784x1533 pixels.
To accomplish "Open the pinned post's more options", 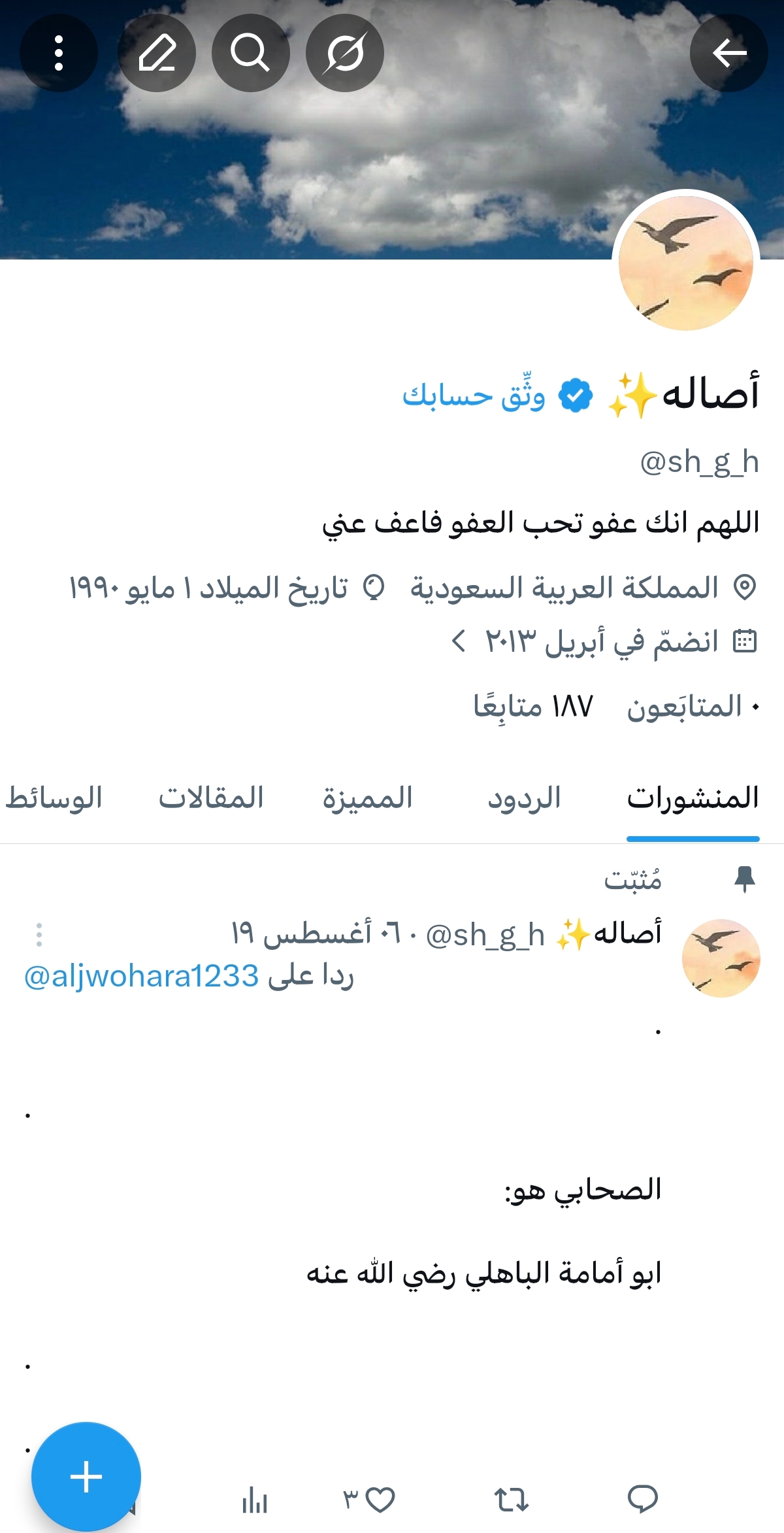I will [39, 935].
